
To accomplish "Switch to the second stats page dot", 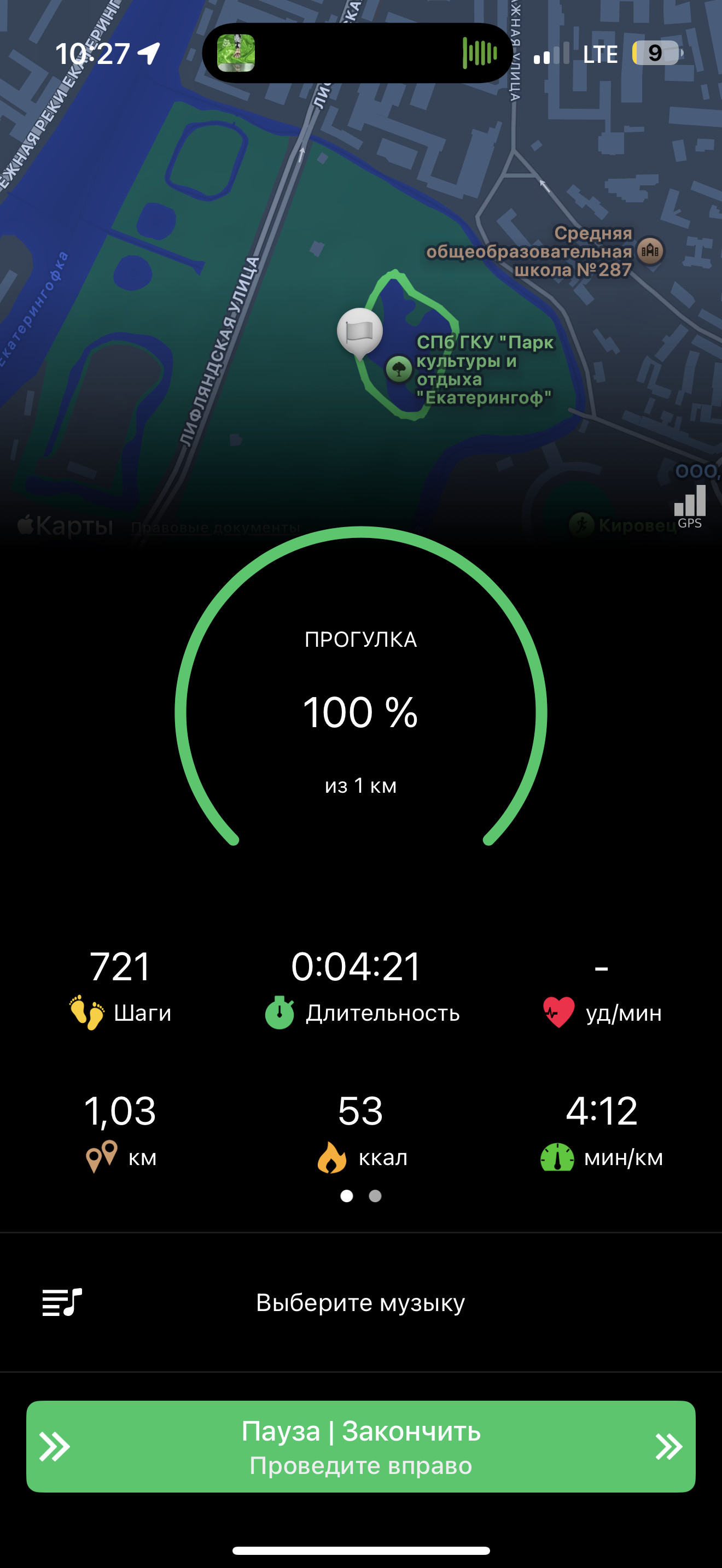I will click(375, 1196).
